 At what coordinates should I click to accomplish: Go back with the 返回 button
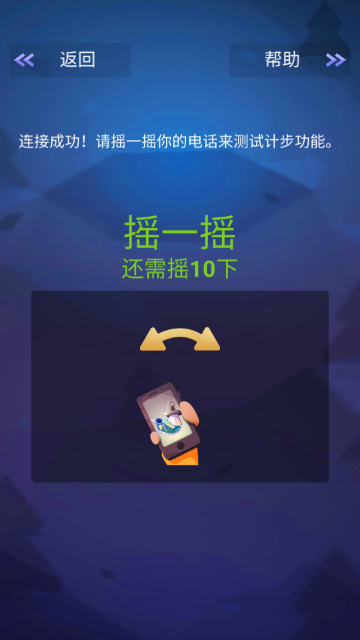(x=70, y=60)
